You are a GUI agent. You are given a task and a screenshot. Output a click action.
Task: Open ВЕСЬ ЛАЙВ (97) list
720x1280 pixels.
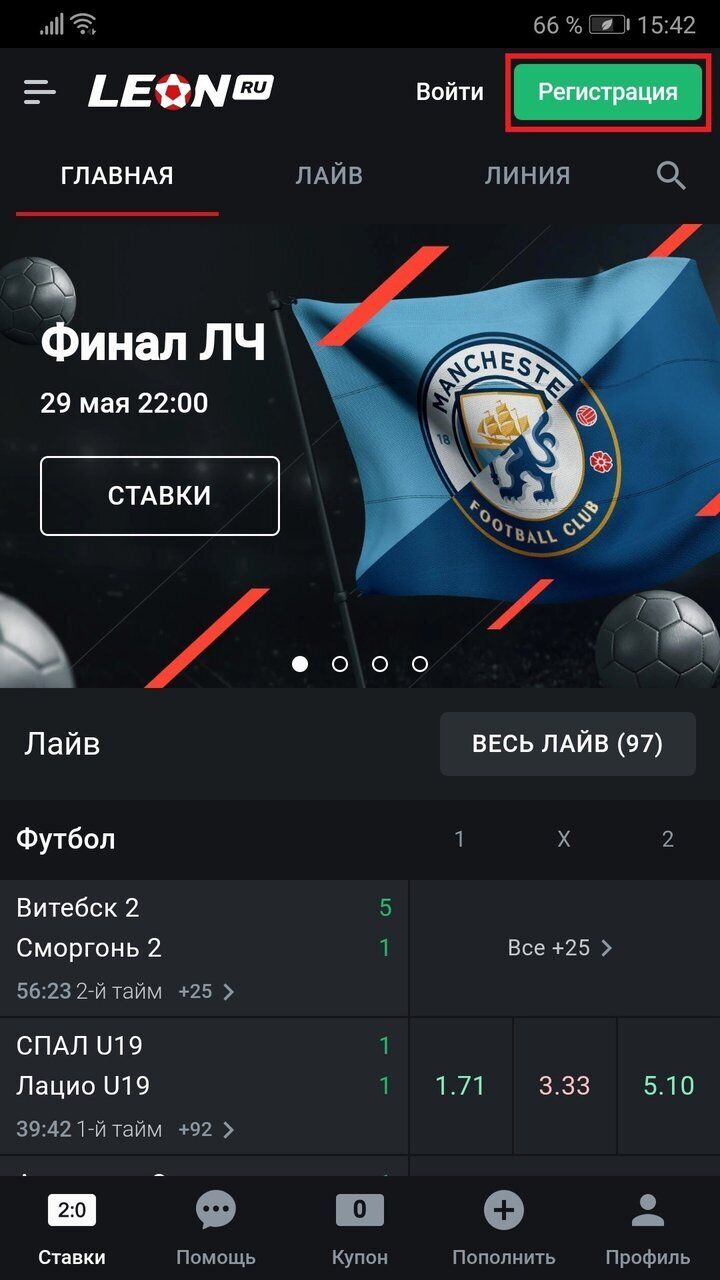point(567,744)
